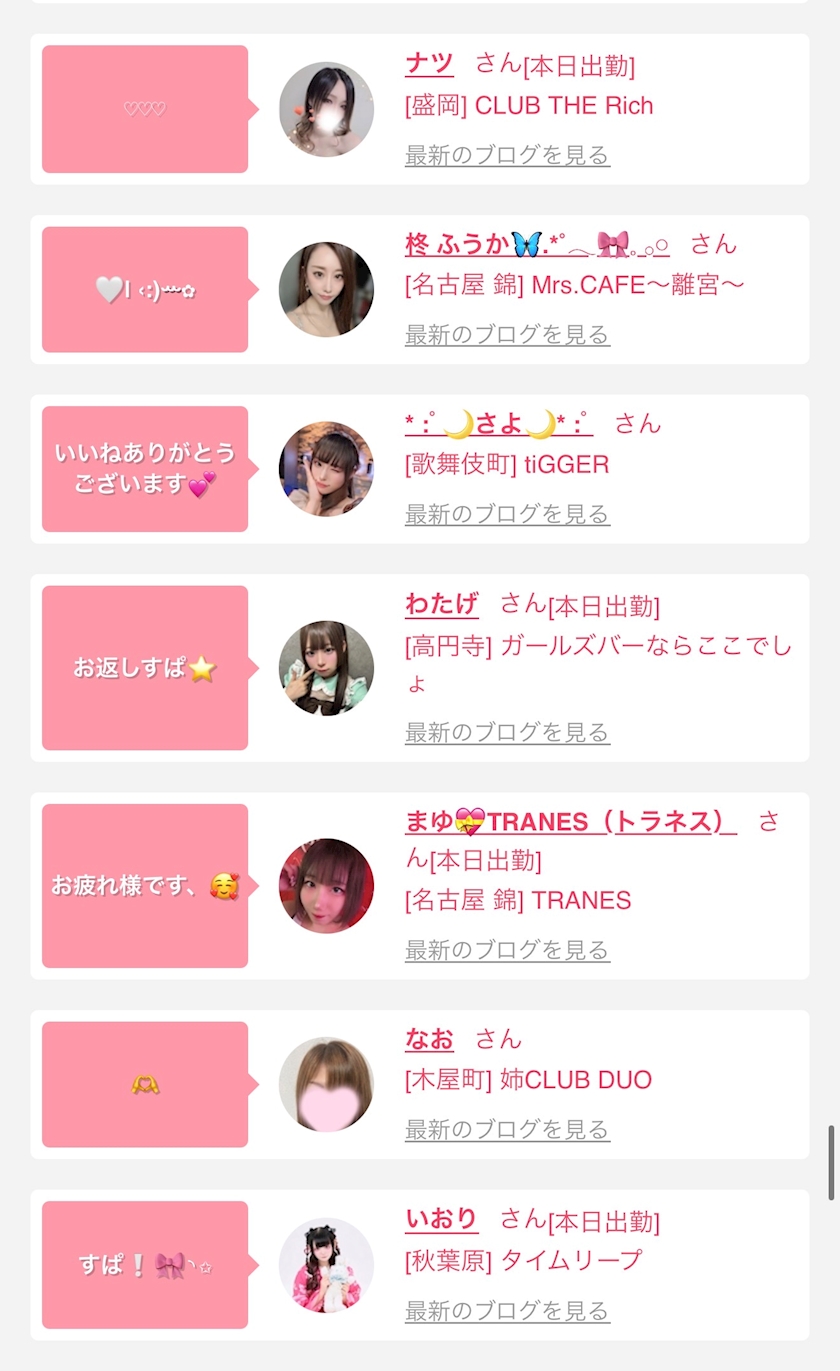Tap さよ's round profile photo
Image resolution: width=840 pixels, height=1371 pixels.
coord(326,469)
